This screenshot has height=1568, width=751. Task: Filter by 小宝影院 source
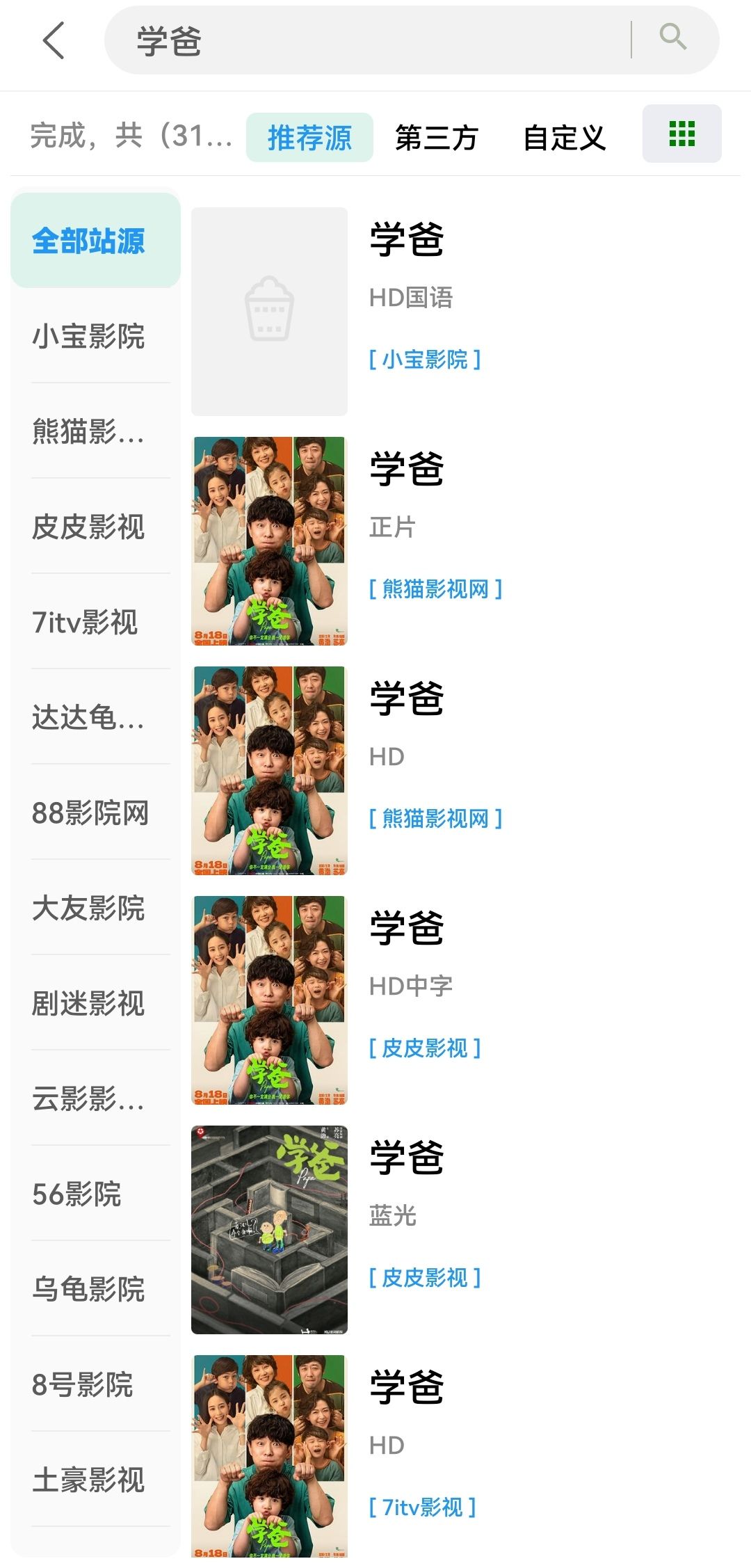(88, 337)
